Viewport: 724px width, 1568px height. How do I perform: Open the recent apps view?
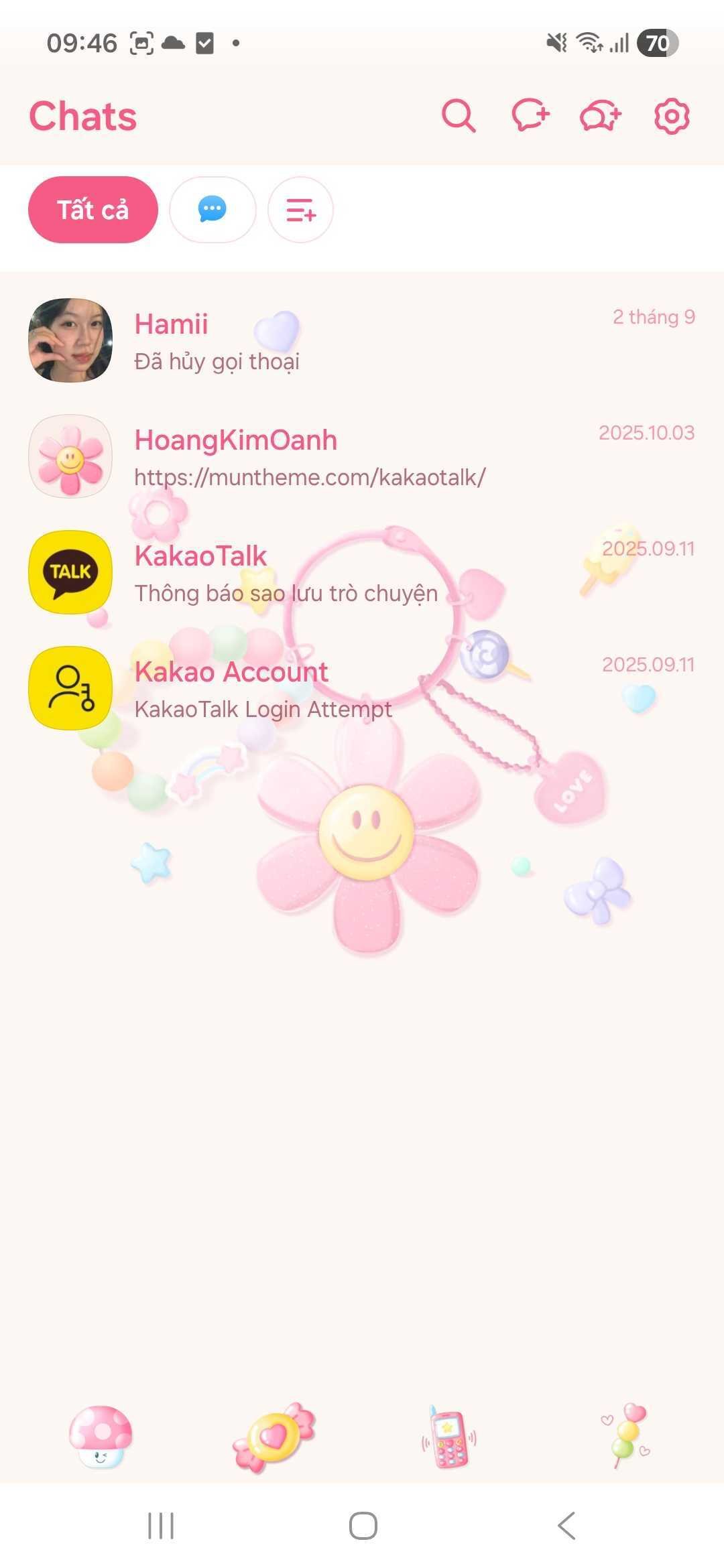pyautogui.click(x=161, y=1526)
